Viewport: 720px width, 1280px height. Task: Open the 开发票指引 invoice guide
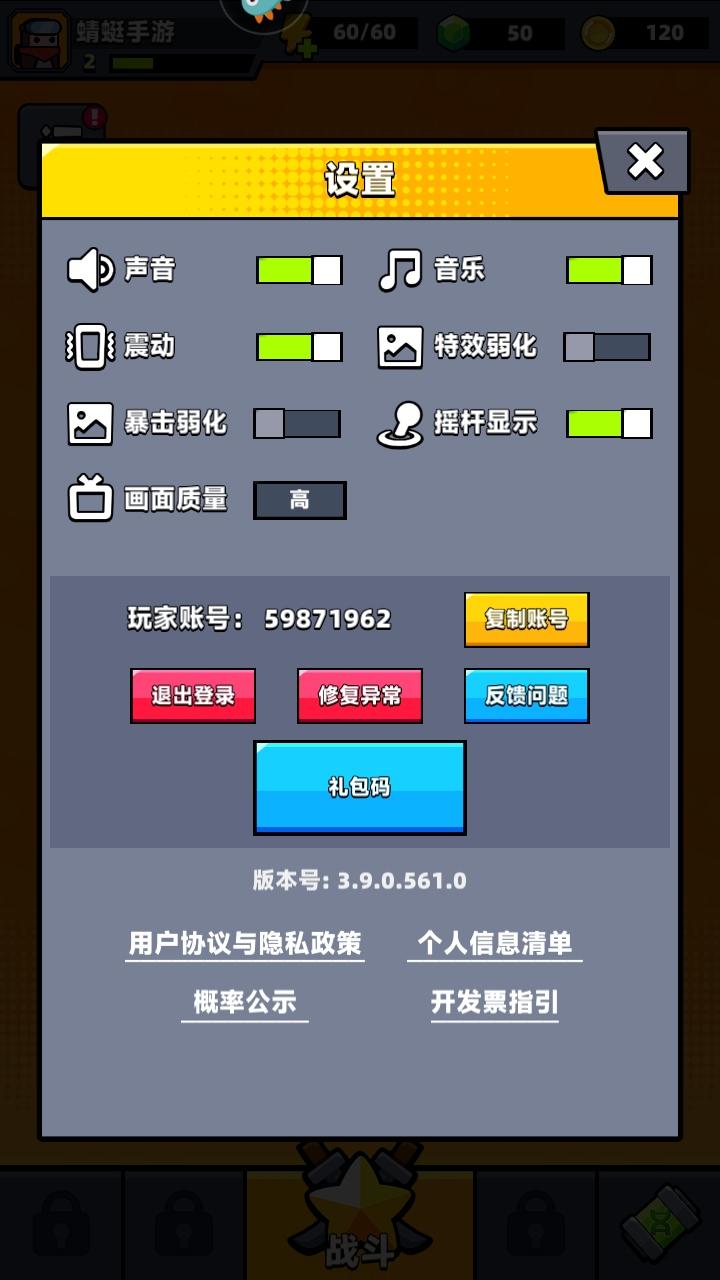coord(494,1002)
